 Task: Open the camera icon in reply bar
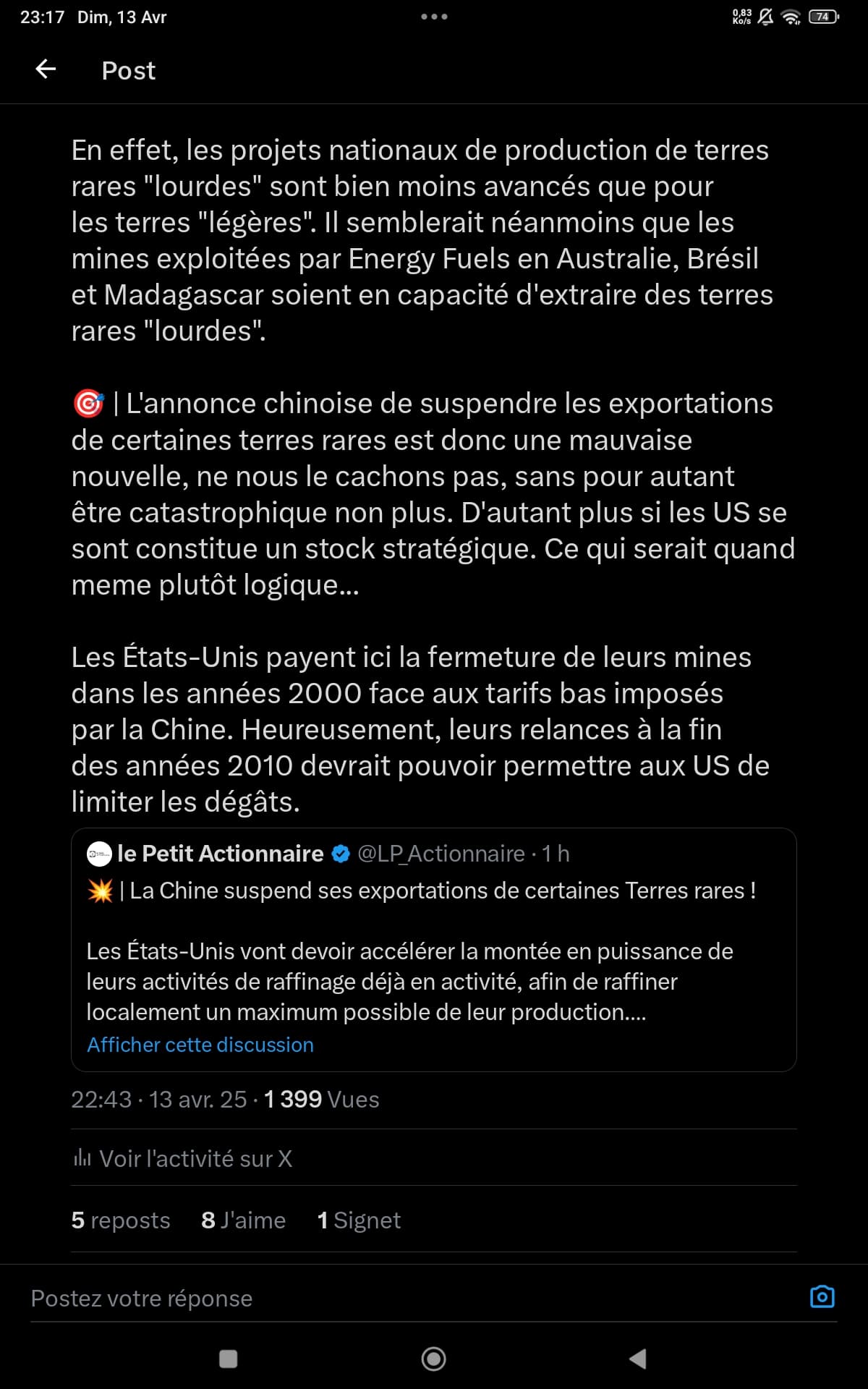822,1296
